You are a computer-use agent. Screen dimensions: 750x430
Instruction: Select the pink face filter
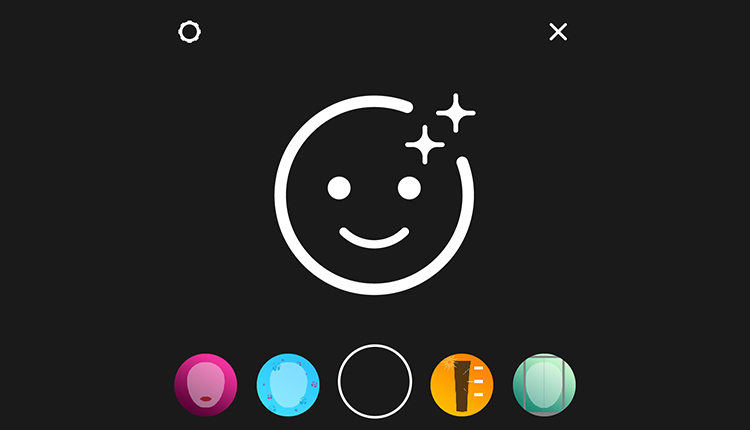pos(206,385)
